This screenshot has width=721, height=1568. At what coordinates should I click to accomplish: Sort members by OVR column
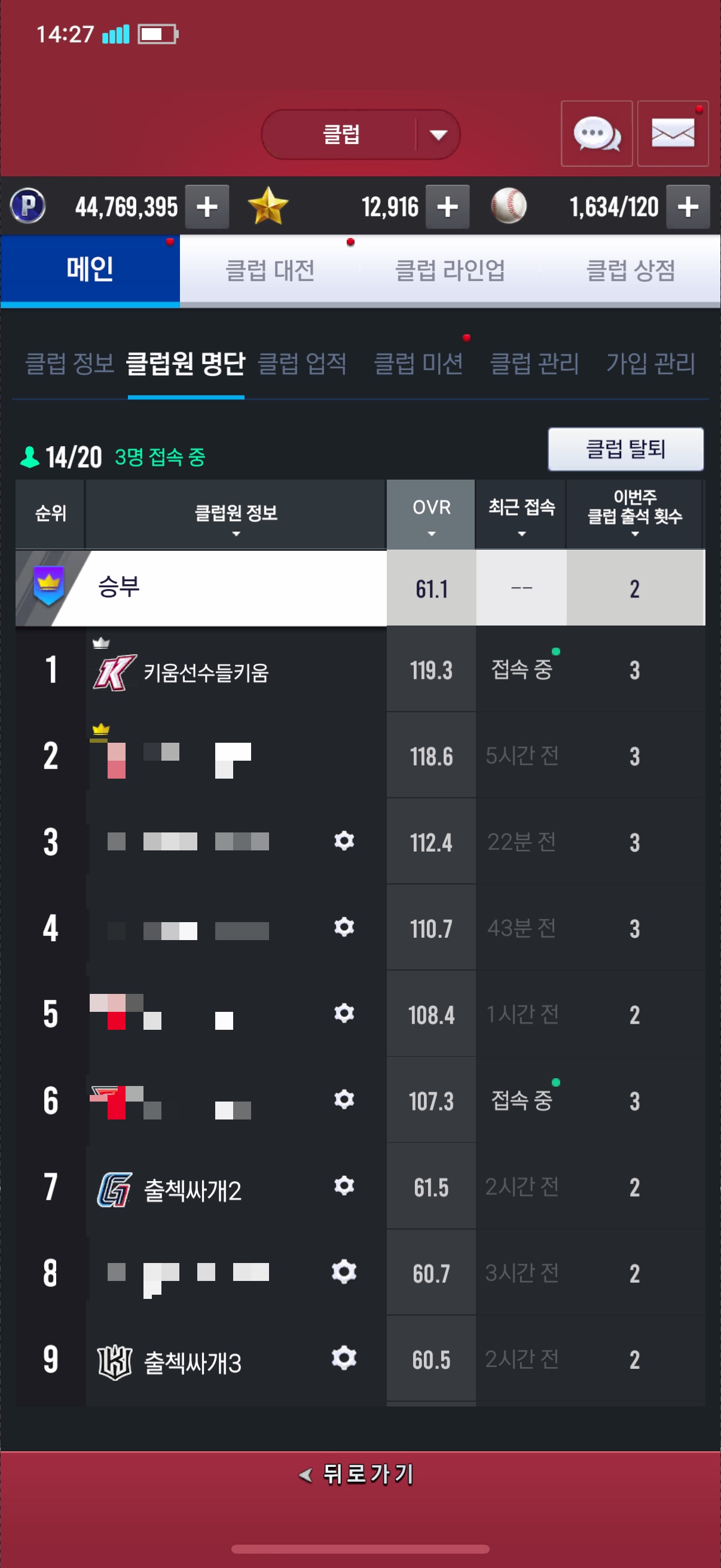click(431, 514)
